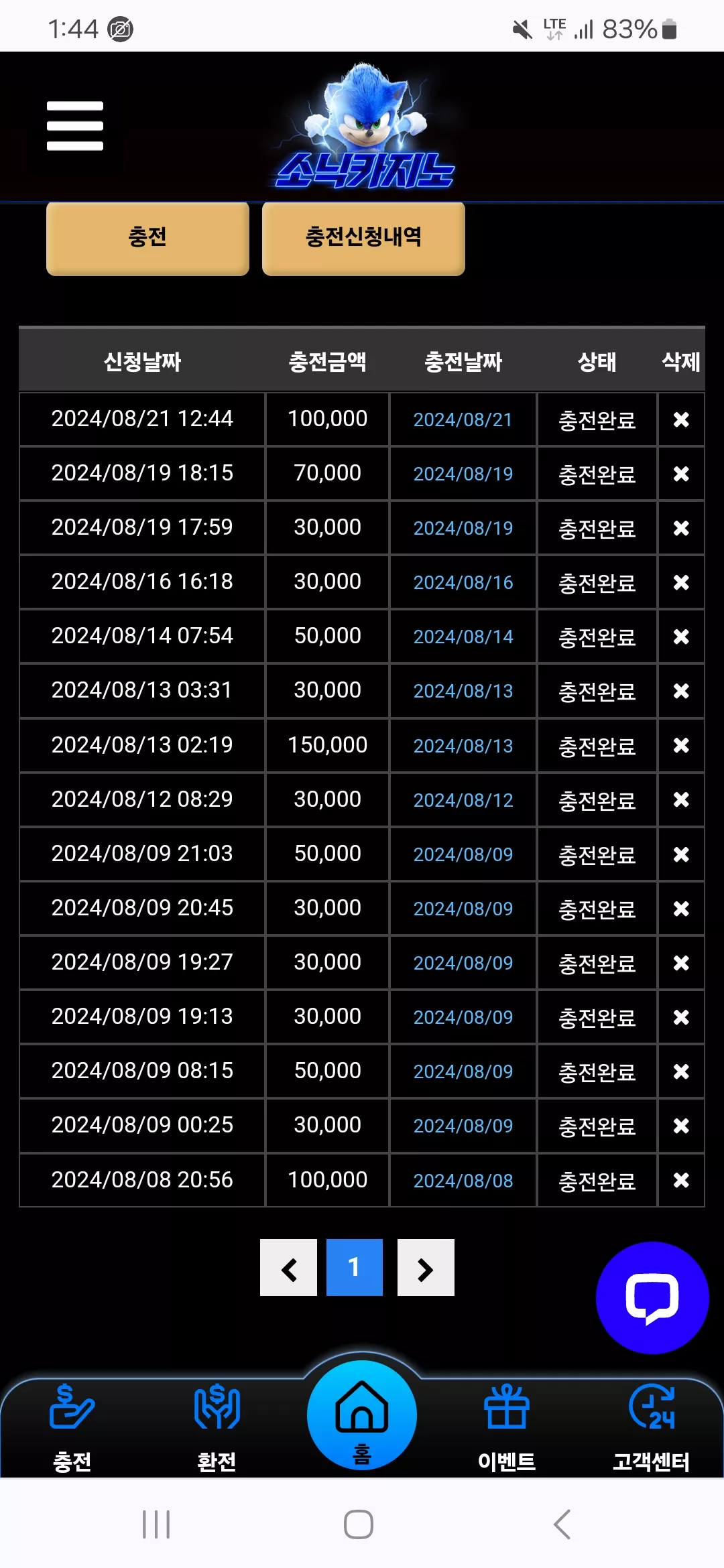Open the hamburger drawer menu

(75, 126)
